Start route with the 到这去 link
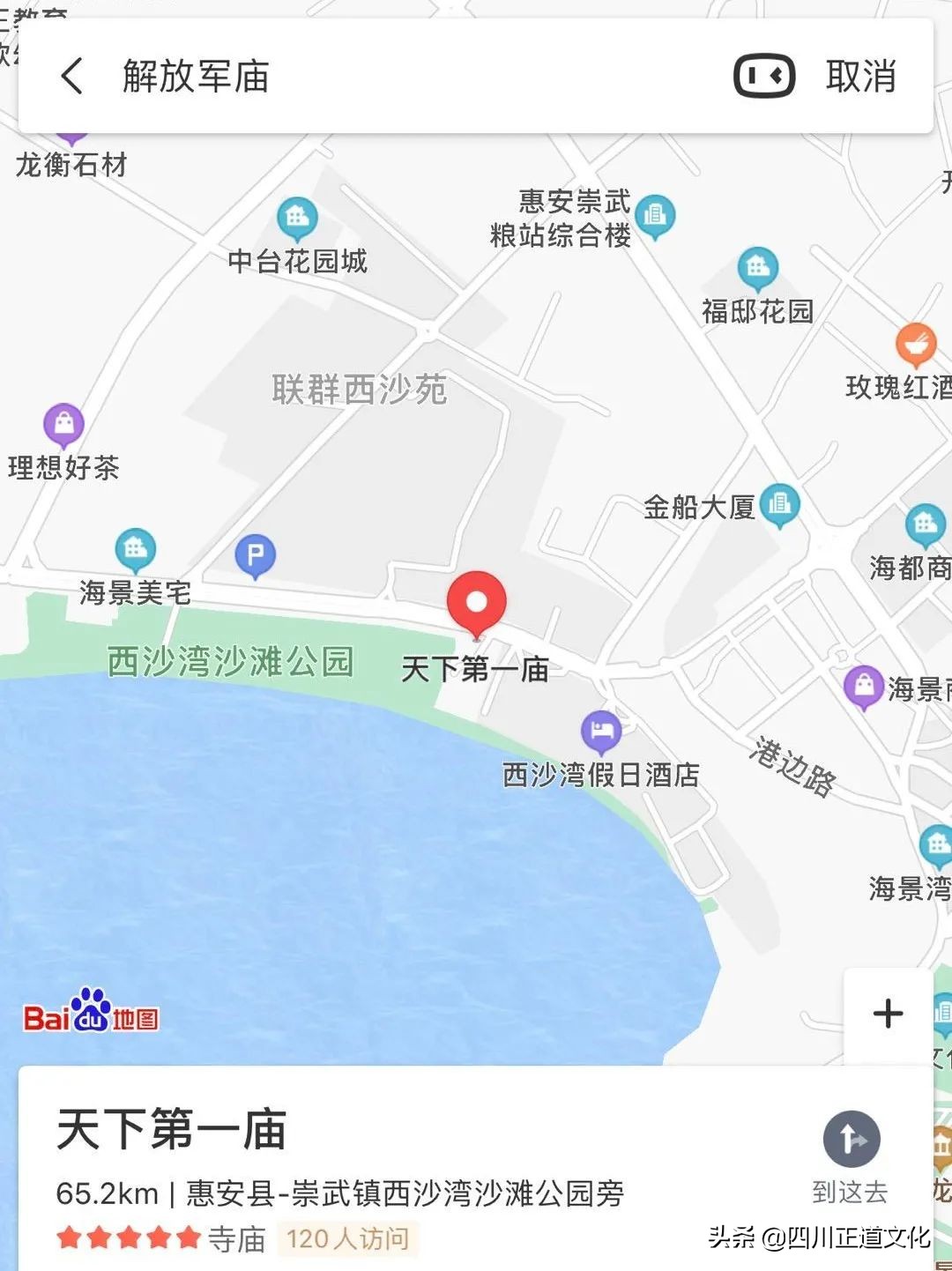Image resolution: width=952 pixels, height=1271 pixels. (x=851, y=1192)
